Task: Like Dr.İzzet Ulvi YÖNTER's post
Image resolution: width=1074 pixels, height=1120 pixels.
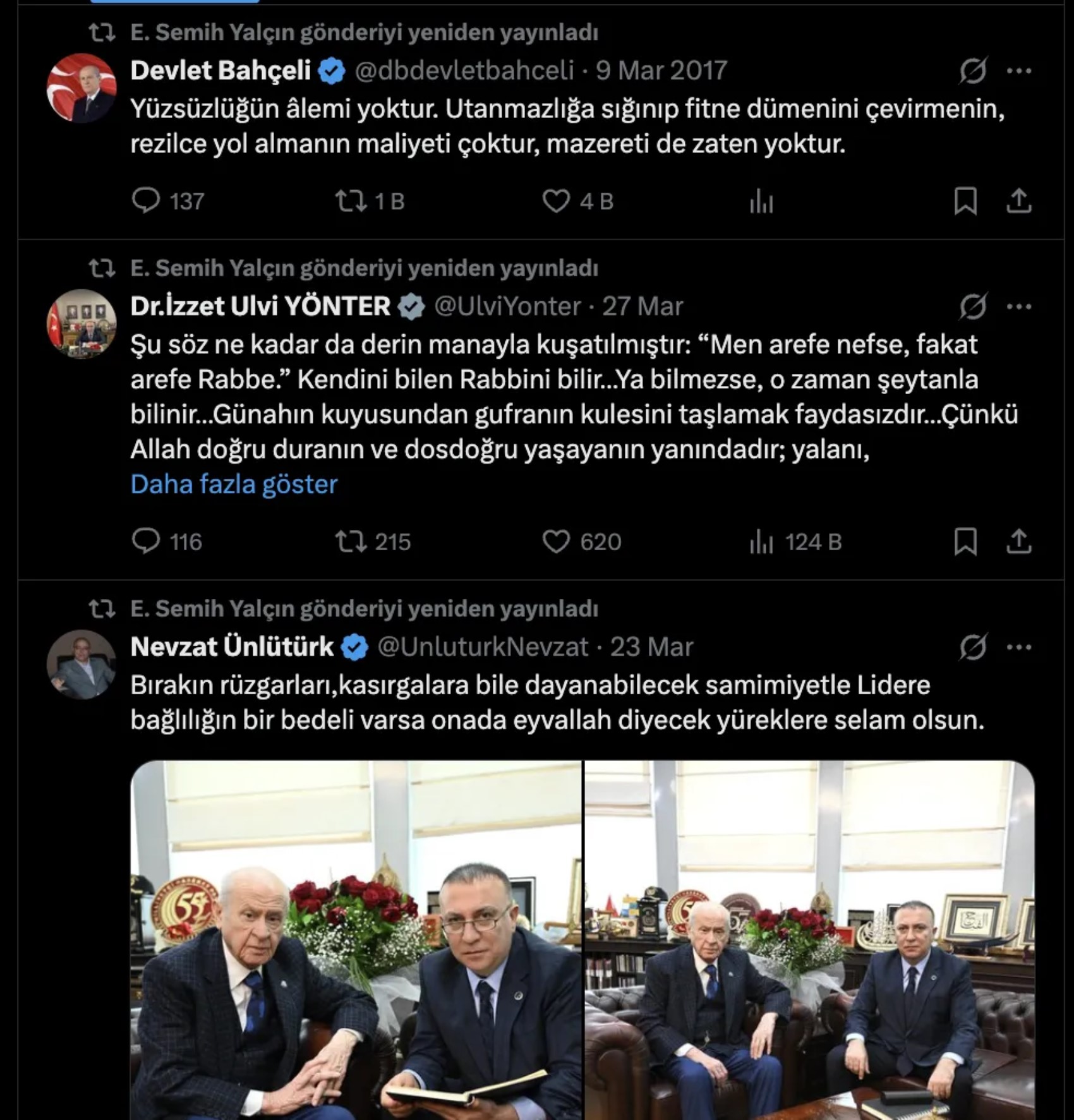Action: tap(556, 542)
